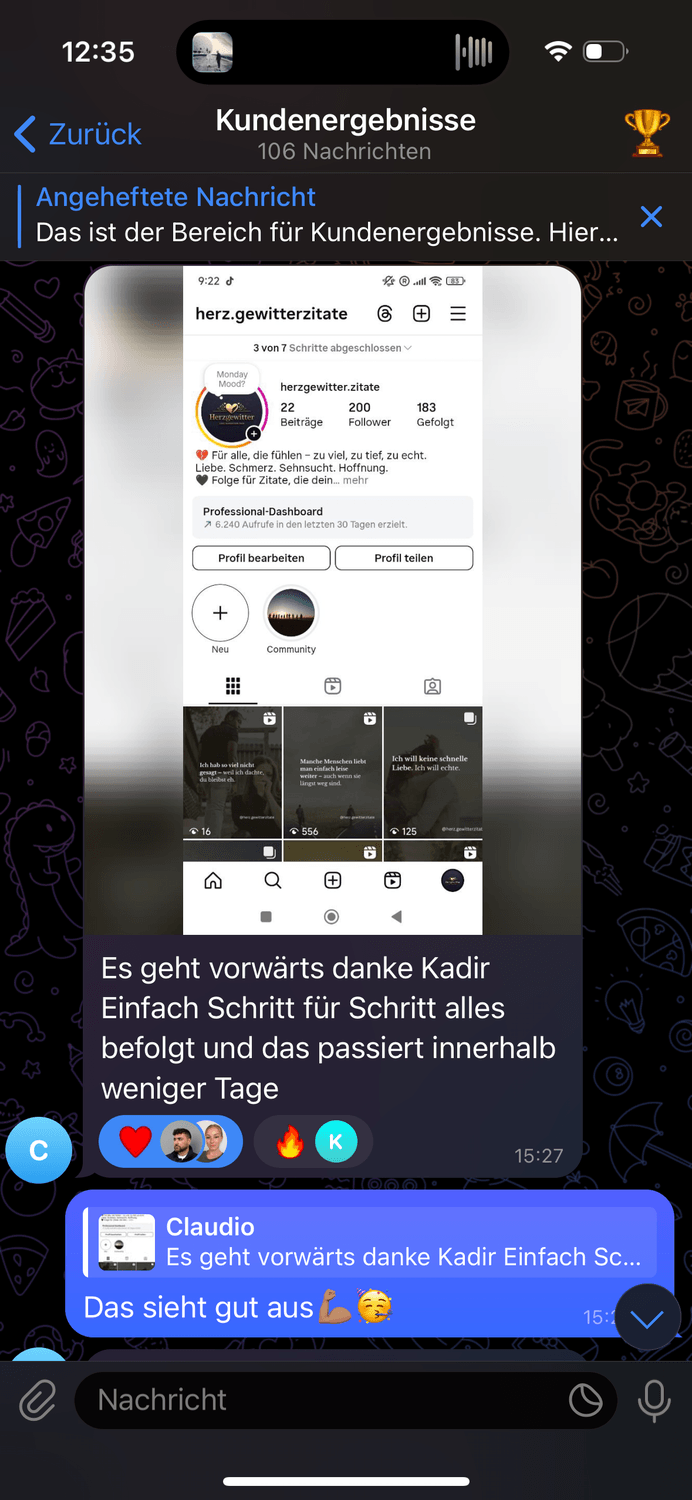Tap the microphone voice message button
The width and height of the screenshot is (692, 1500).
[x=654, y=1400]
